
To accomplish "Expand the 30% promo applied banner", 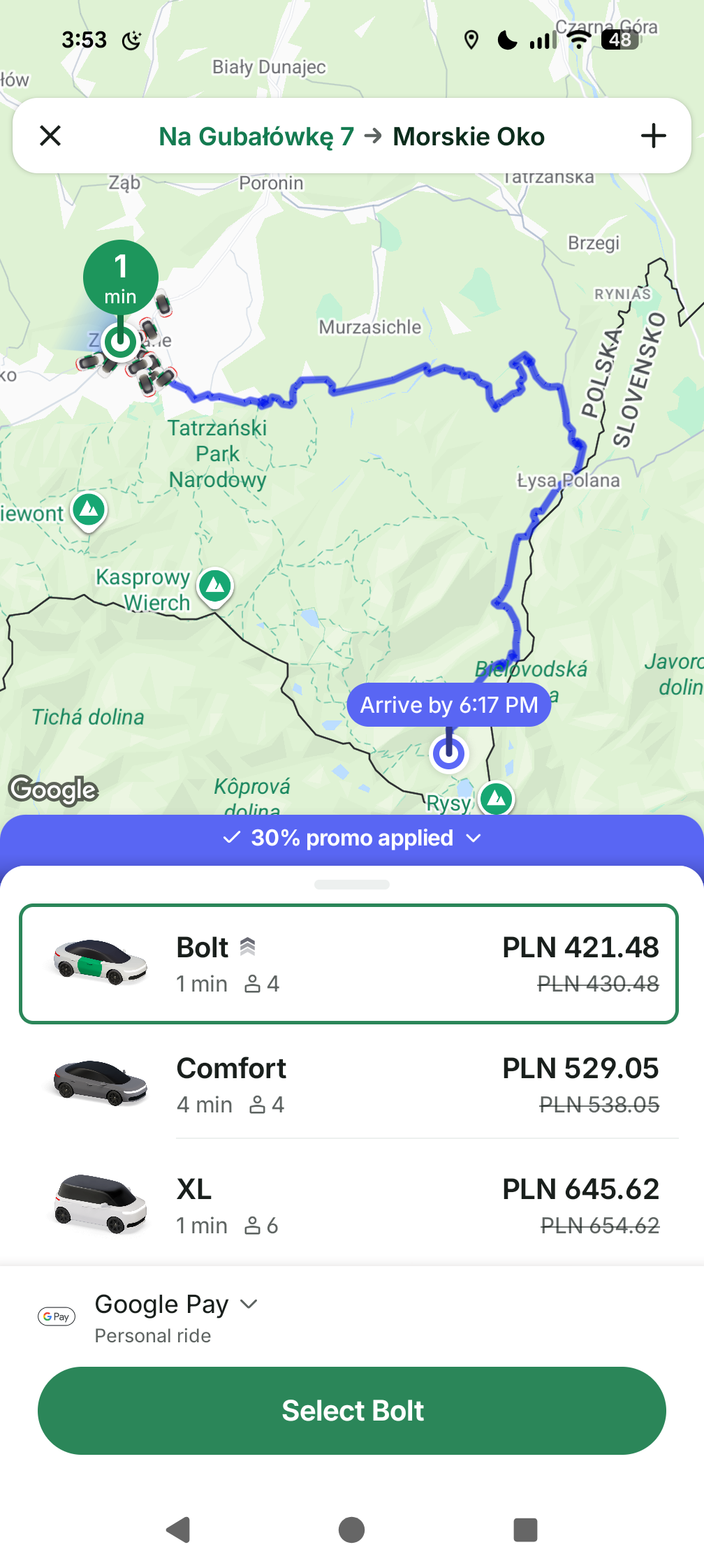I will [352, 838].
